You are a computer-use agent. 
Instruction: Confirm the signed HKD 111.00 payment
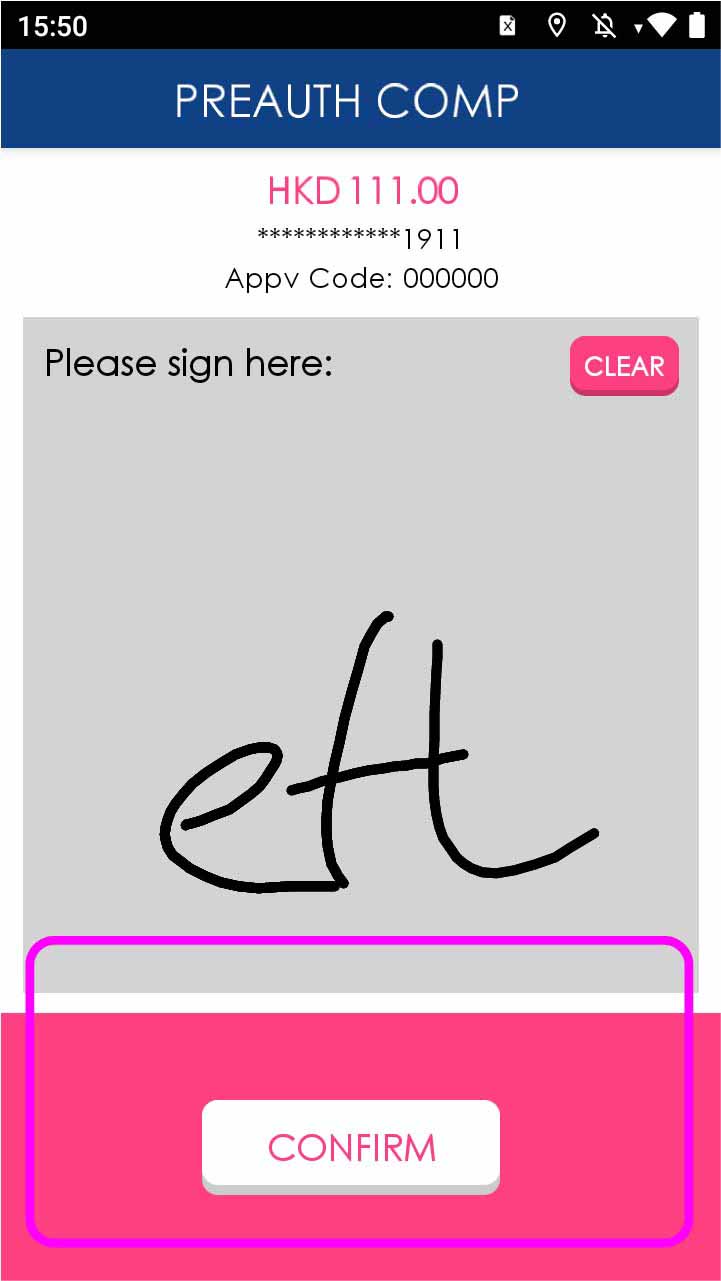click(x=351, y=1146)
